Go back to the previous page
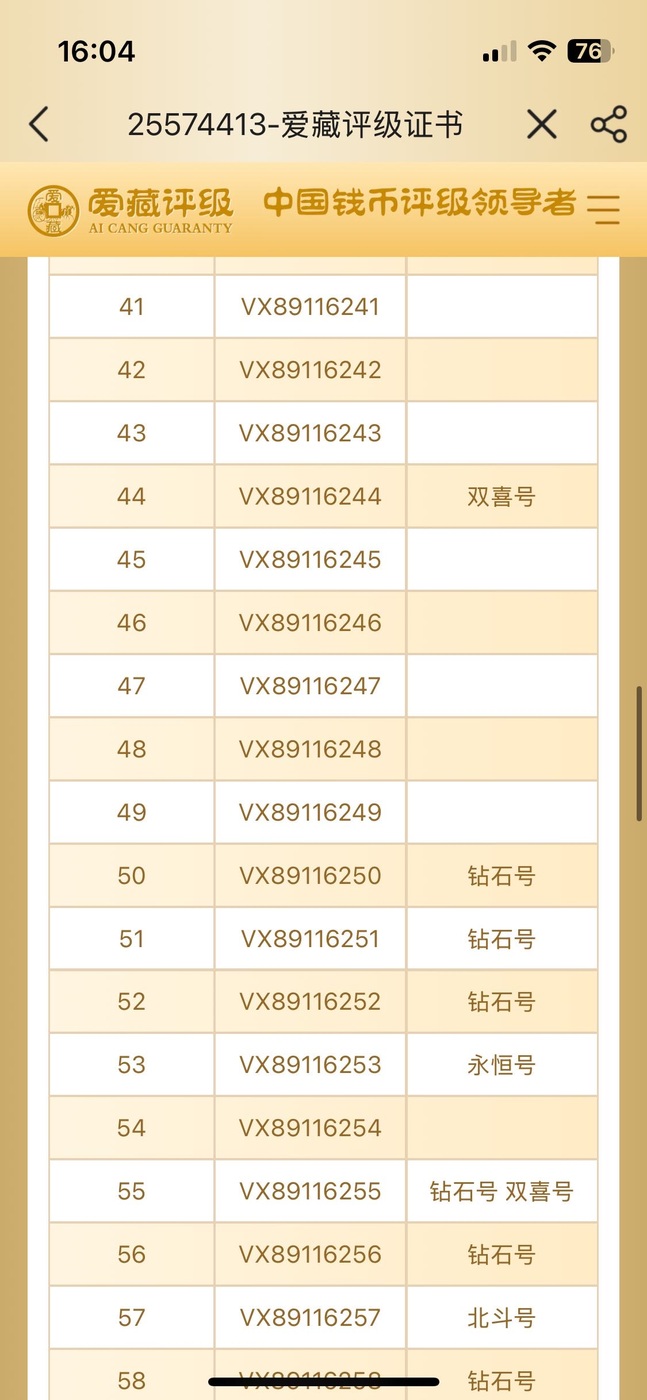Screen dimensions: 647x1400 pos(38,125)
